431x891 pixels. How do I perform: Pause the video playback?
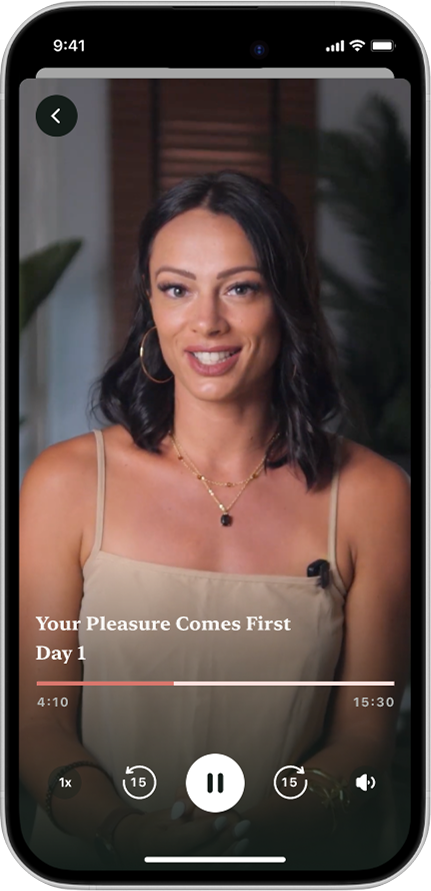[215, 783]
